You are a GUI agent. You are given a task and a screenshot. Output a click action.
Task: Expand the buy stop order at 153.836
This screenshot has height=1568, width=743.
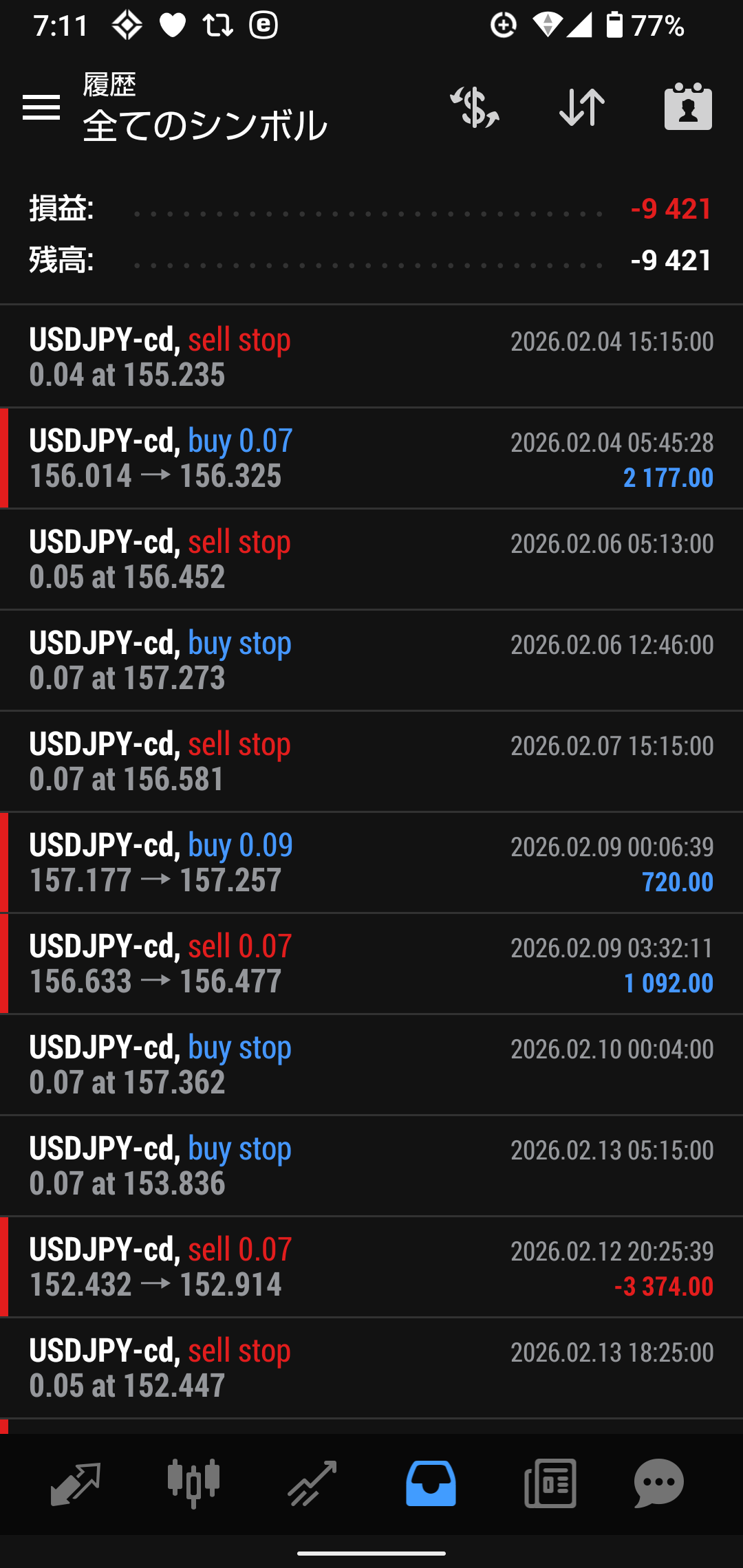pyautogui.click(x=371, y=1166)
